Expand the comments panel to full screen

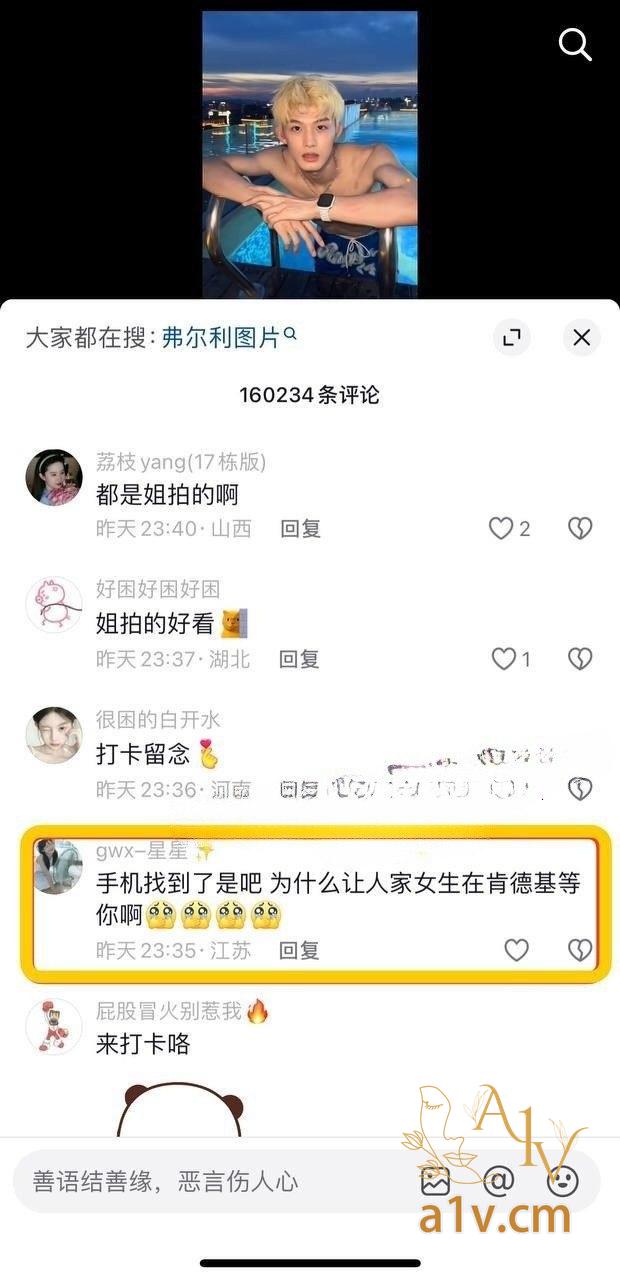click(512, 338)
